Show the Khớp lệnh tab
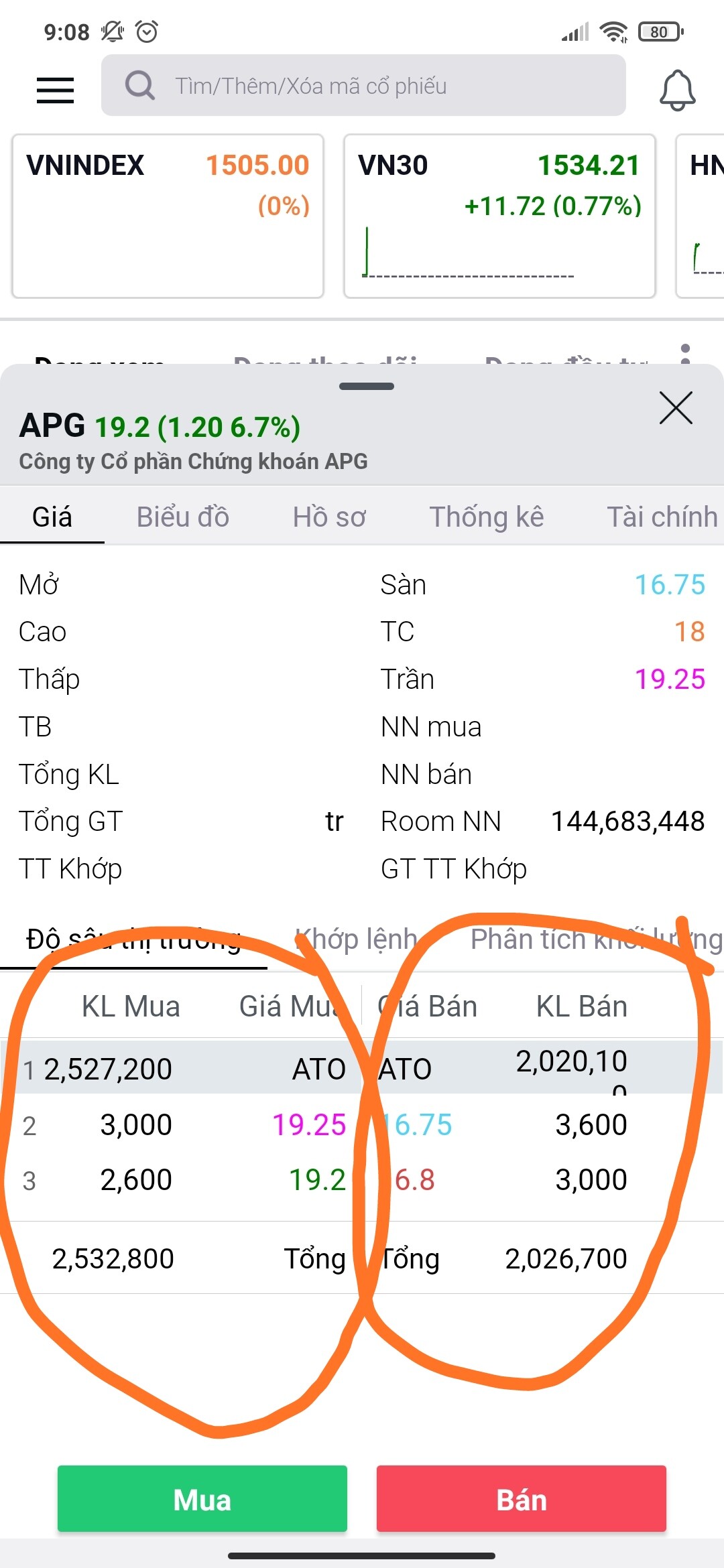This screenshot has height=1568, width=724. point(356,939)
